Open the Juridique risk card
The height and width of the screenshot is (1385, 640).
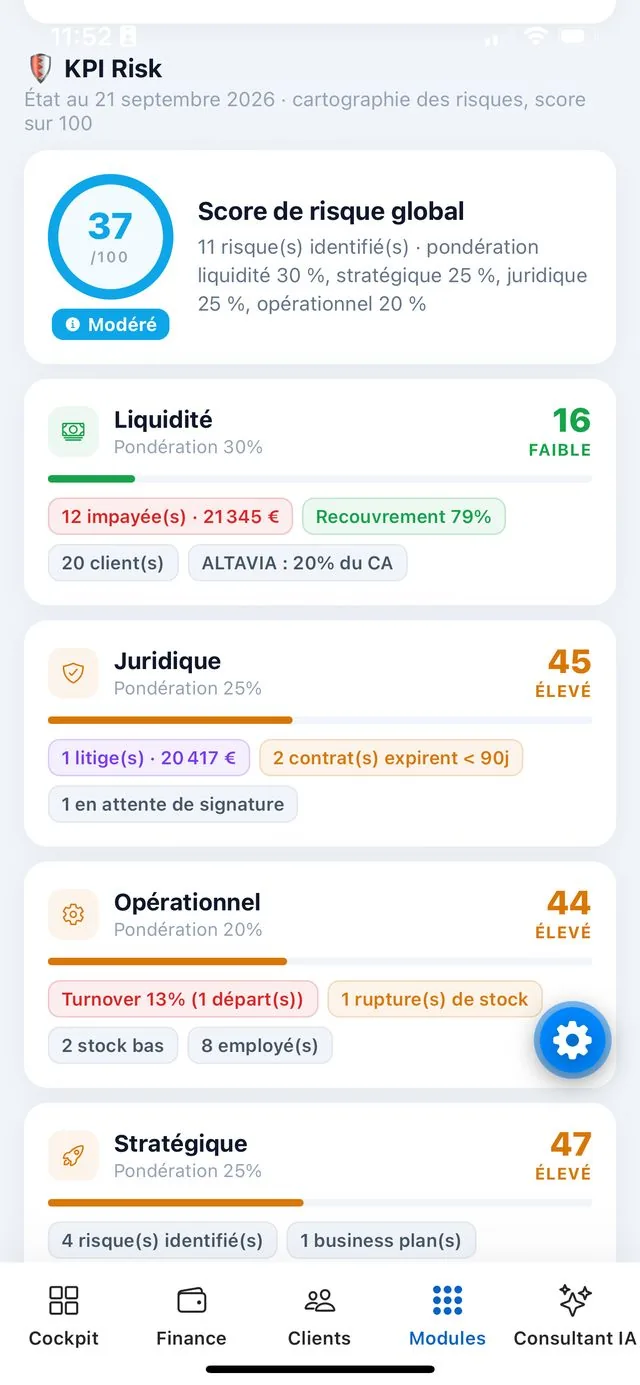tap(320, 733)
